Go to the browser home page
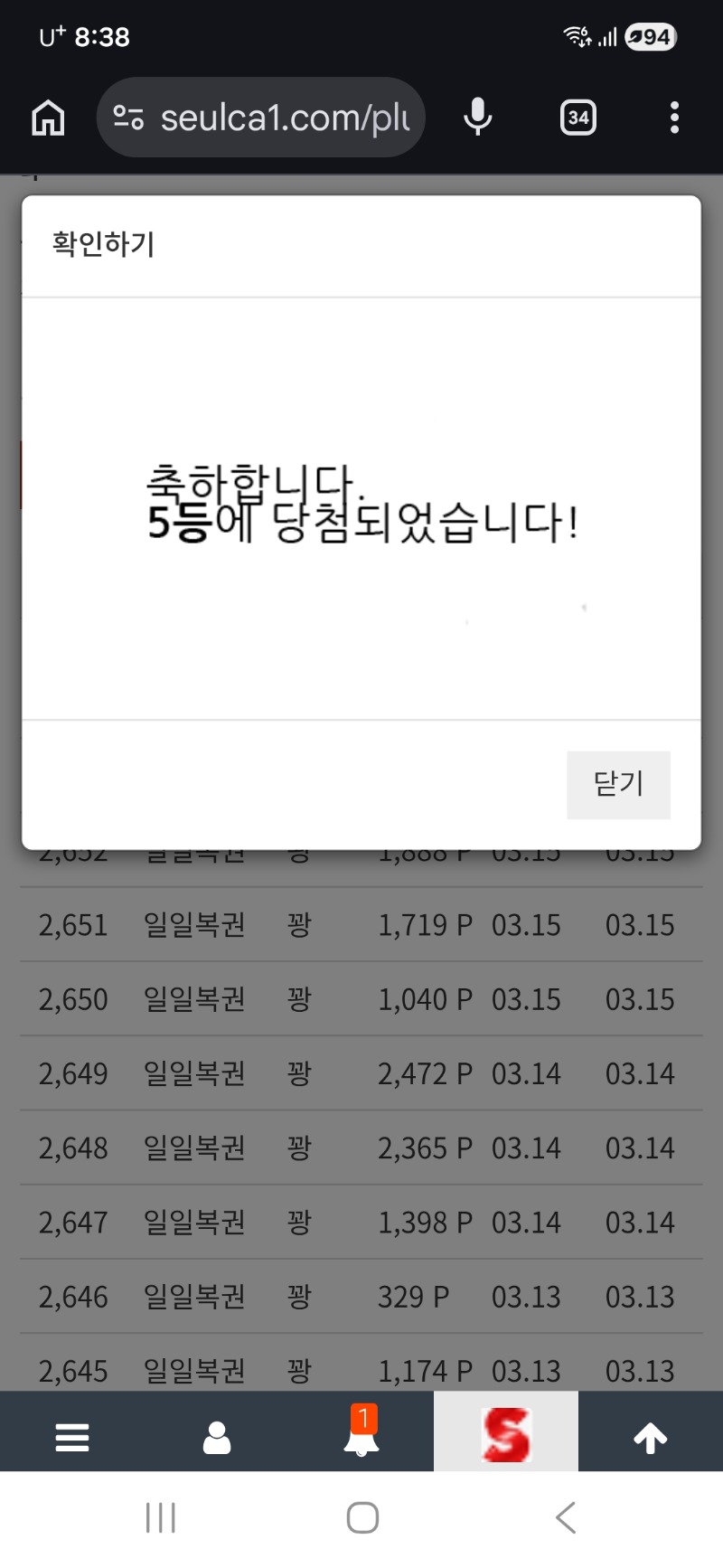Image resolution: width=723 pixels, height=1568 pixels. [x=48, y=118]
